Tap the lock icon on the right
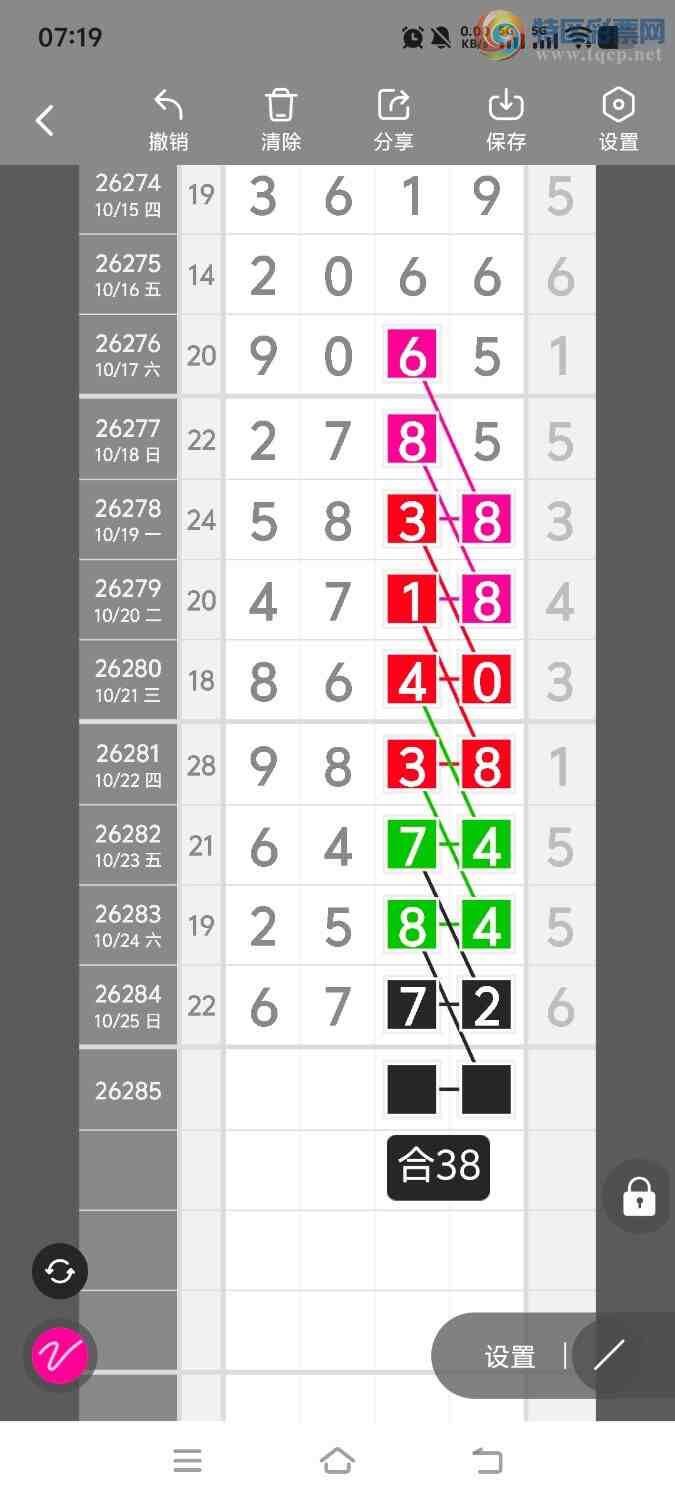Image resolution: width=675 pixels, height=1500 pixels. 639,1196
